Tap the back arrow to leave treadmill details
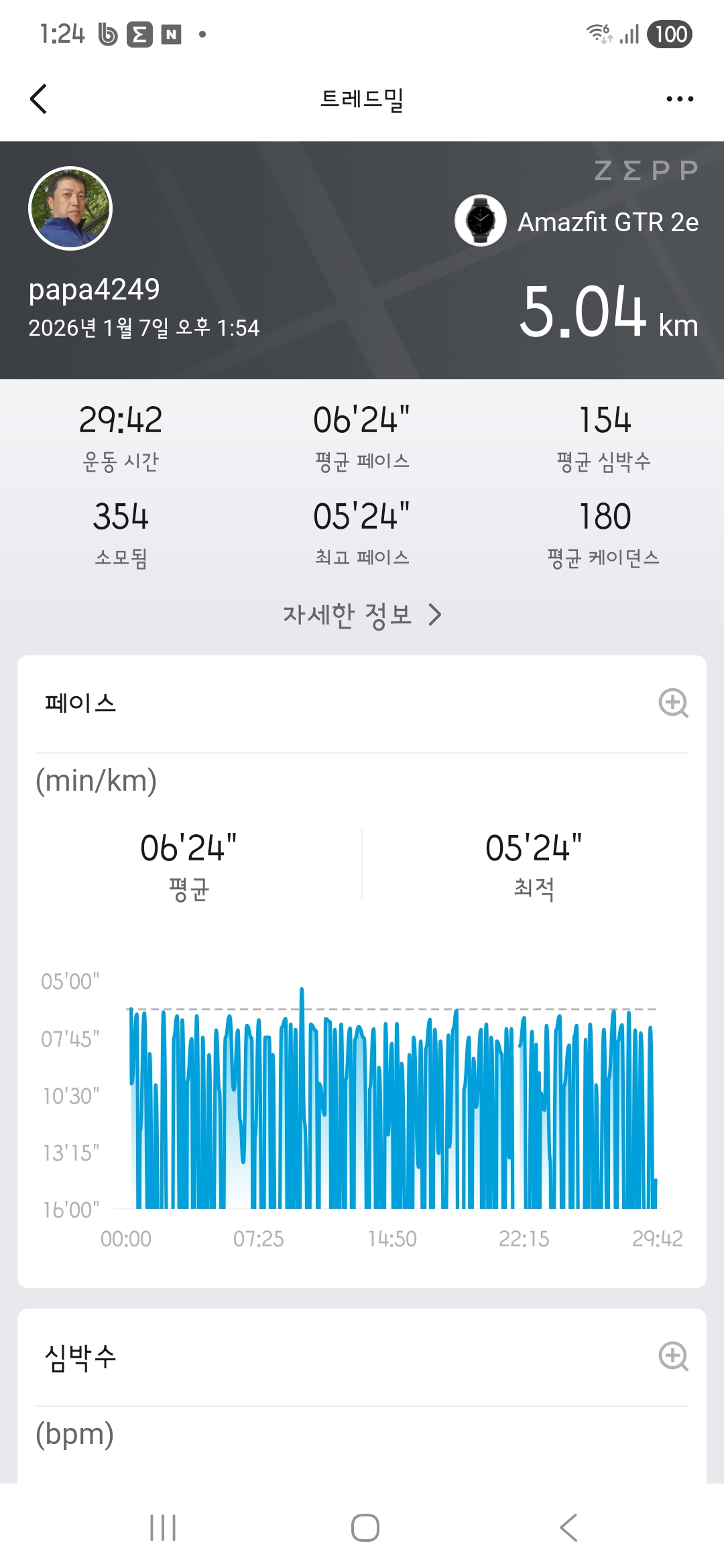The width and height of the screenshot is (724, 1568). 38,98
